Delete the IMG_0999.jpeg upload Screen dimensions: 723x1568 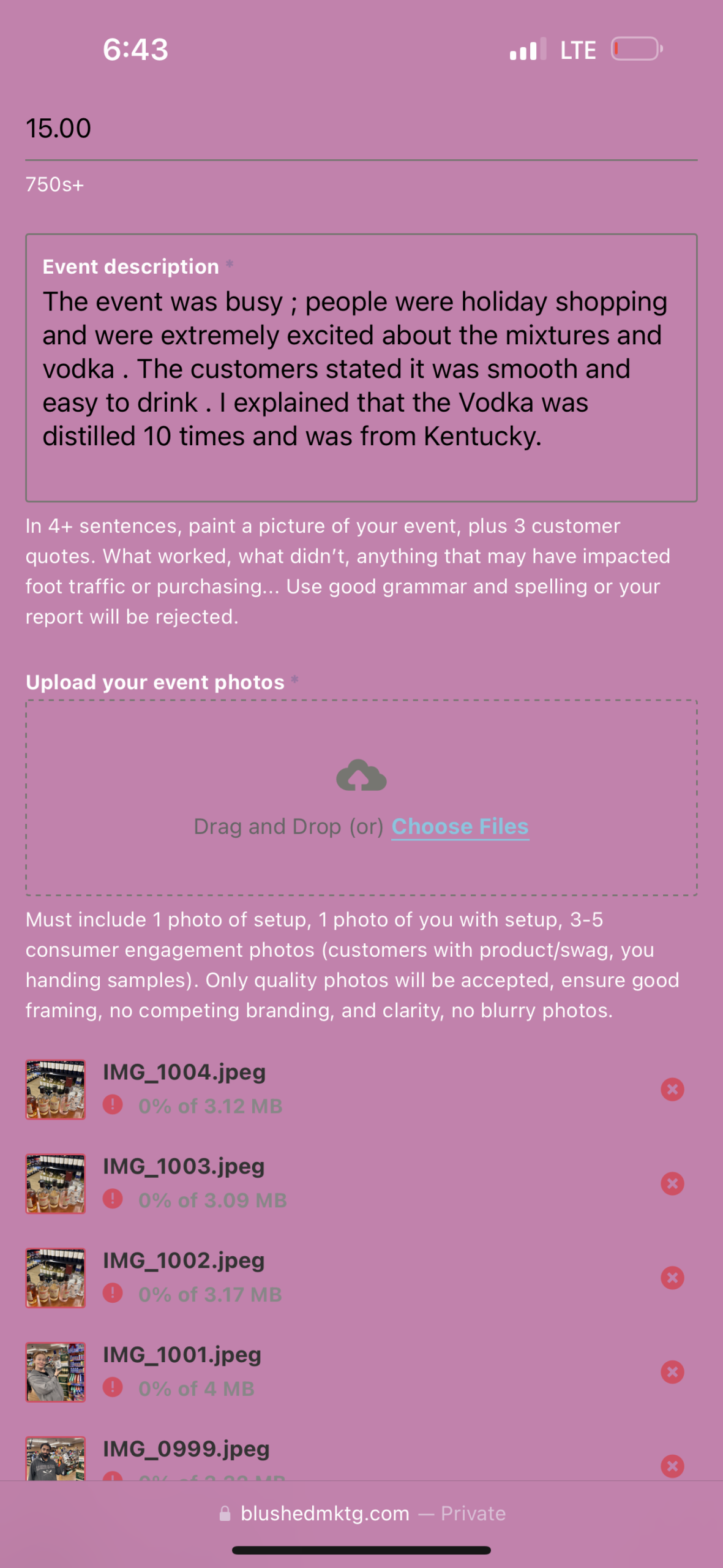[x=672, y=1466]
